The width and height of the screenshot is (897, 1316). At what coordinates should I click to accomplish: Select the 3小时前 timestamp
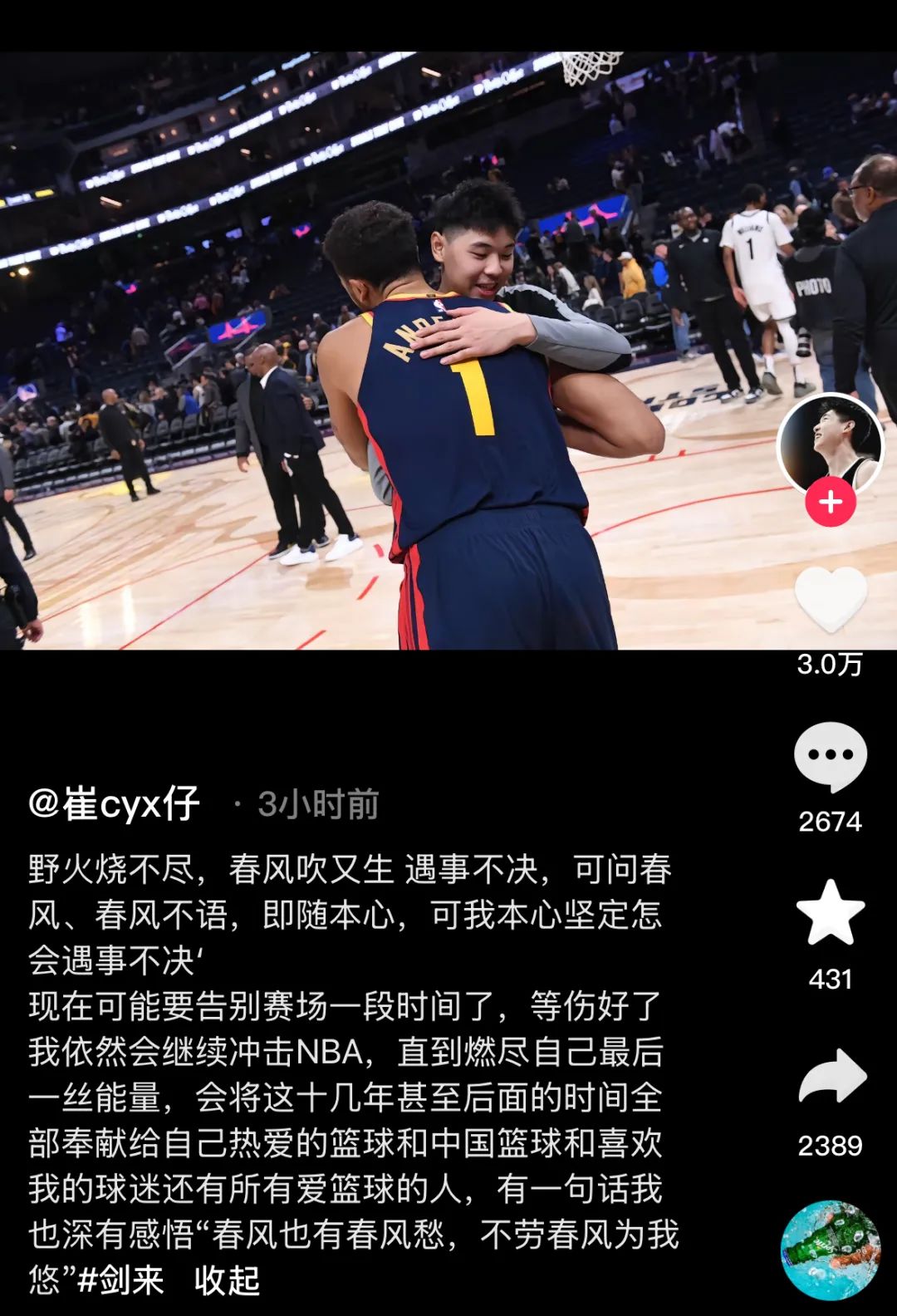320,800
